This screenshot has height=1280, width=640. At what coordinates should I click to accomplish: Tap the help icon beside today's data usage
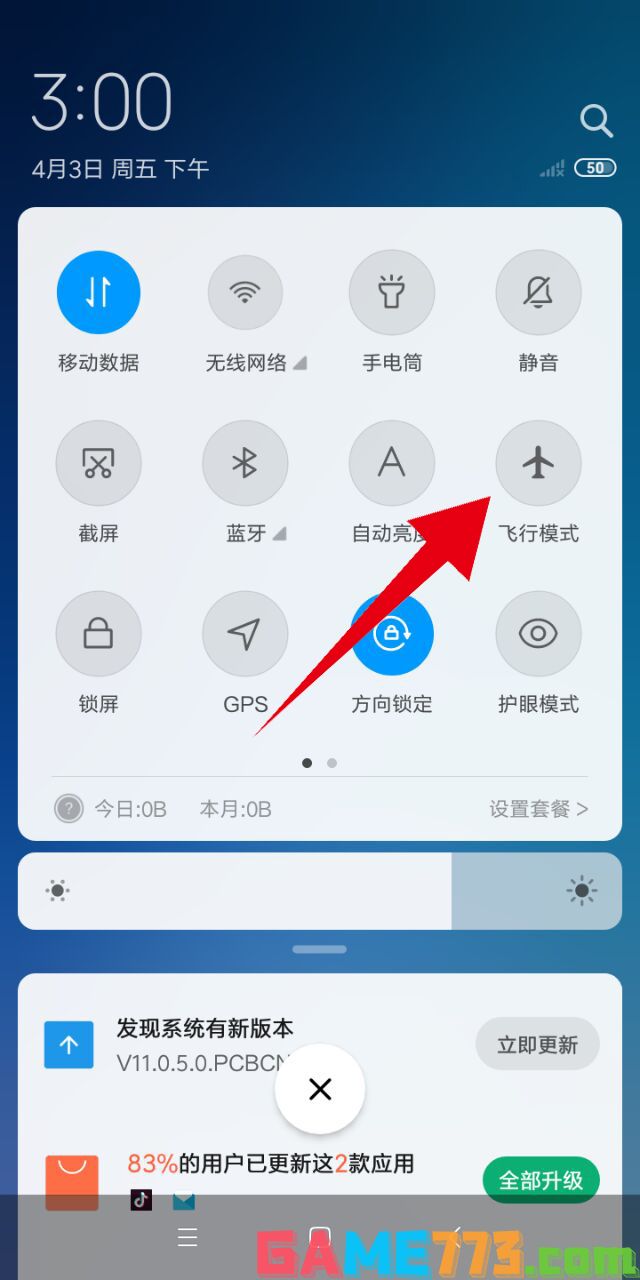point(68,809)
